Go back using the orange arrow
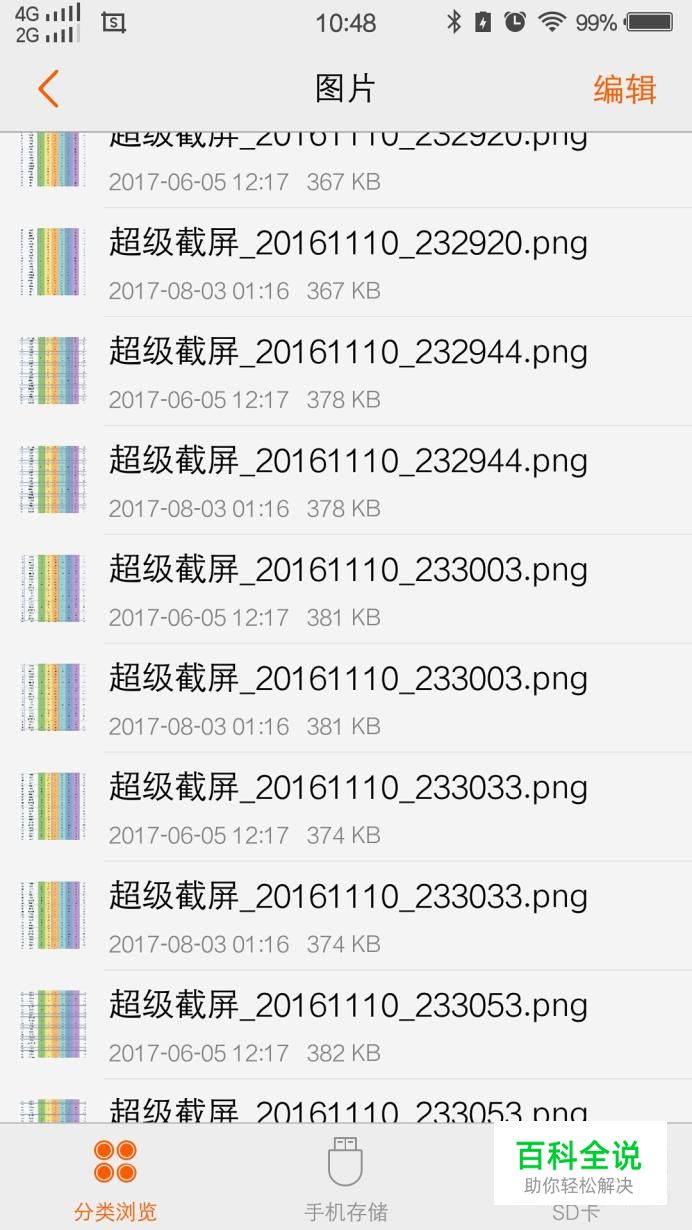Viewport: 692px width, 1230px height. pyautogui.click(x=48, y=89)
